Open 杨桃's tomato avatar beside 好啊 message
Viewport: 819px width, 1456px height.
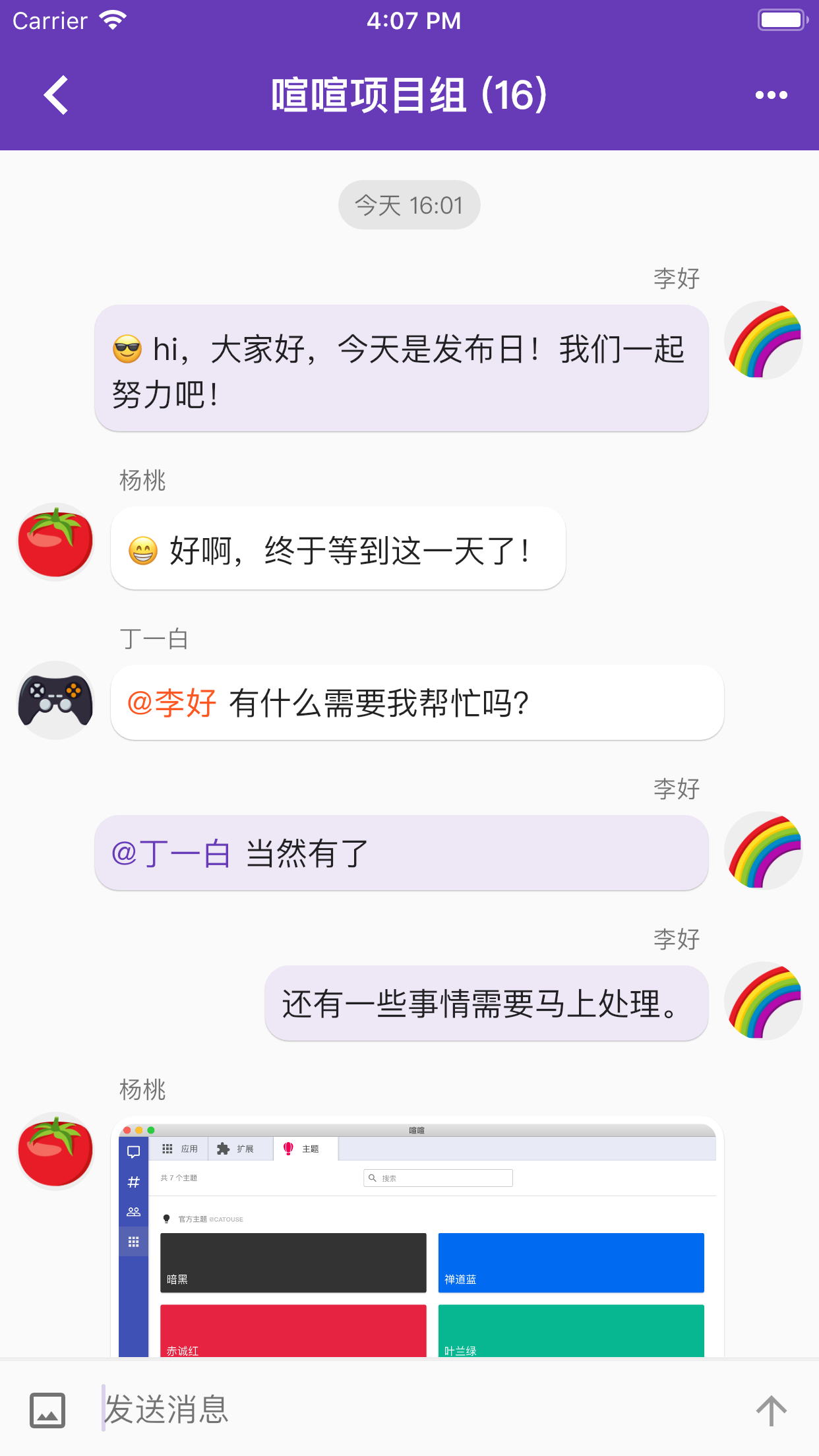pos(55,541)
